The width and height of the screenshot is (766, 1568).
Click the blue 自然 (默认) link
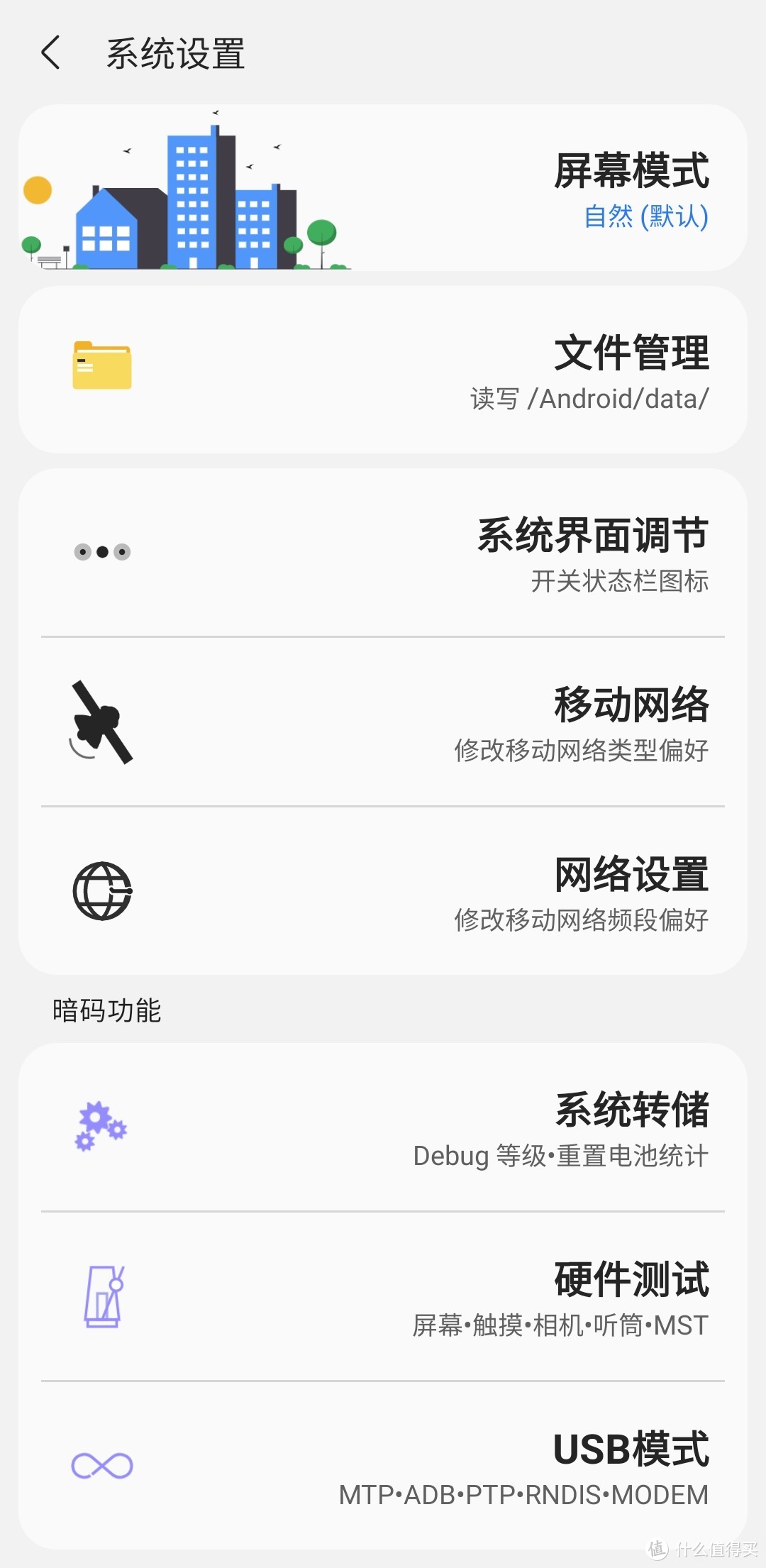(x=644, y=219)
